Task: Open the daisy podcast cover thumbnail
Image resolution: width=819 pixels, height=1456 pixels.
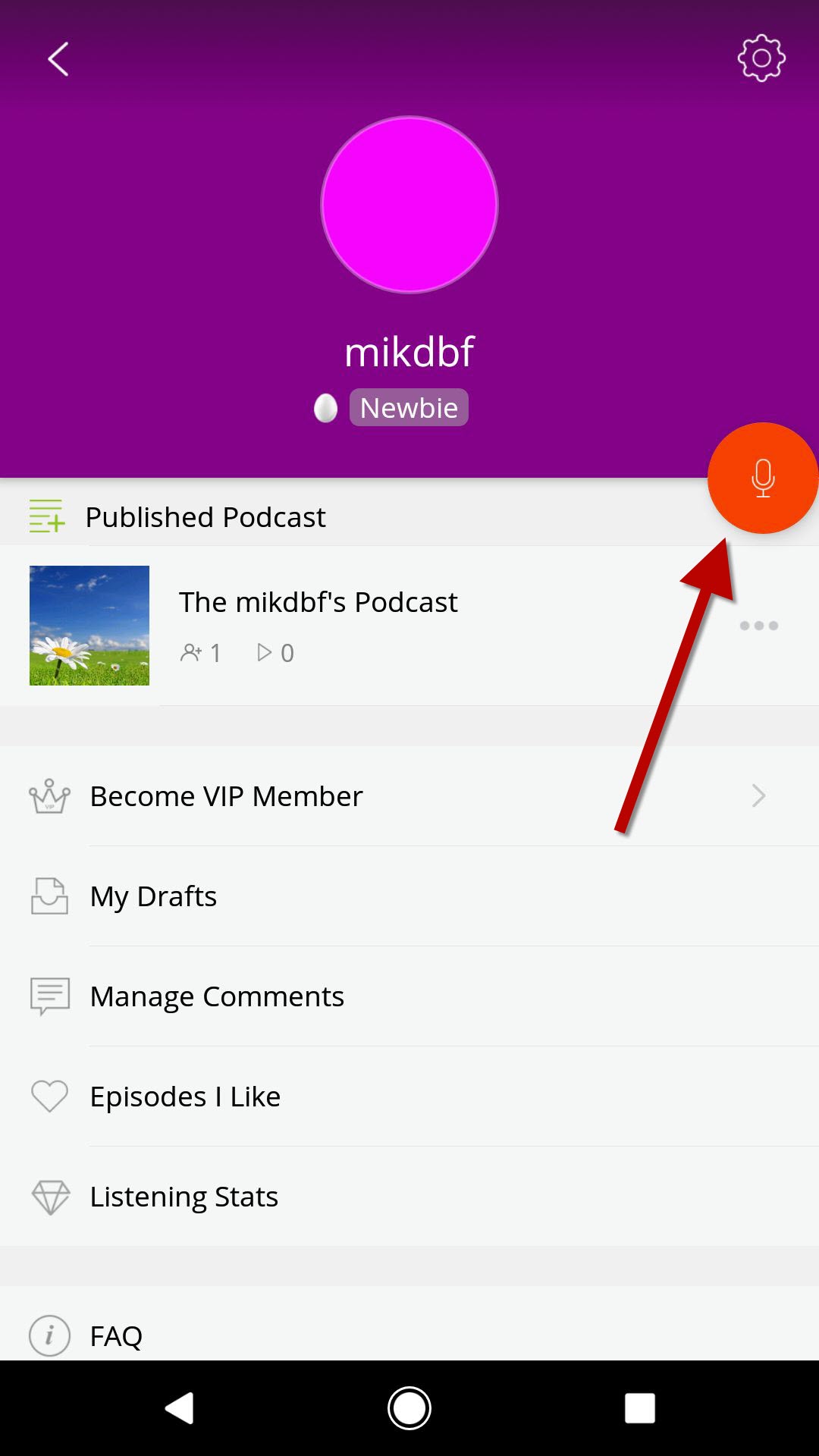Action: tap(89, 625)
